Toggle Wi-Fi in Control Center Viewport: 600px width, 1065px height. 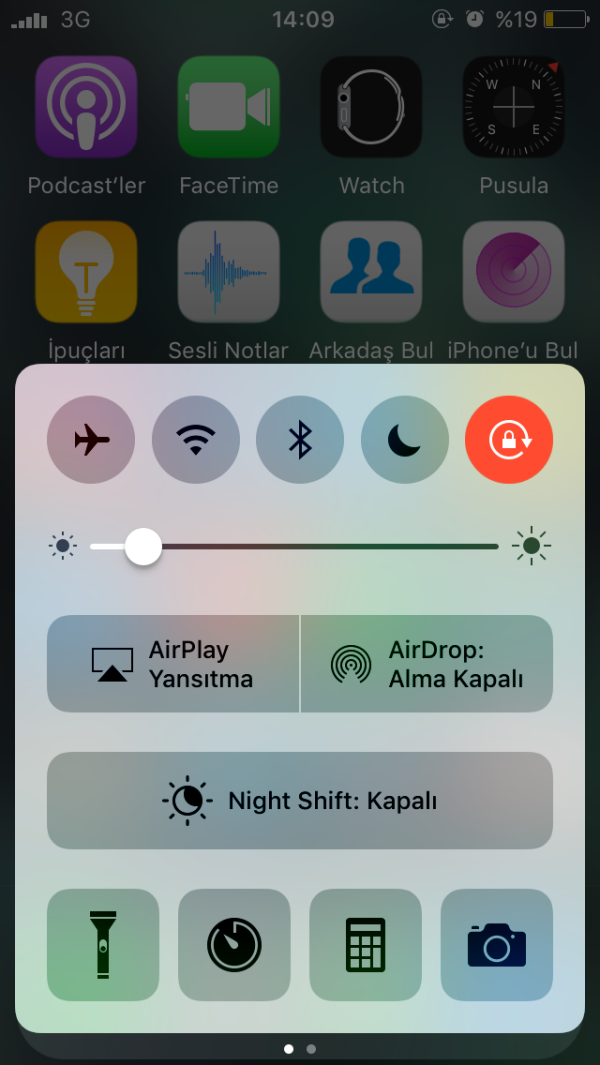(195, 440)
